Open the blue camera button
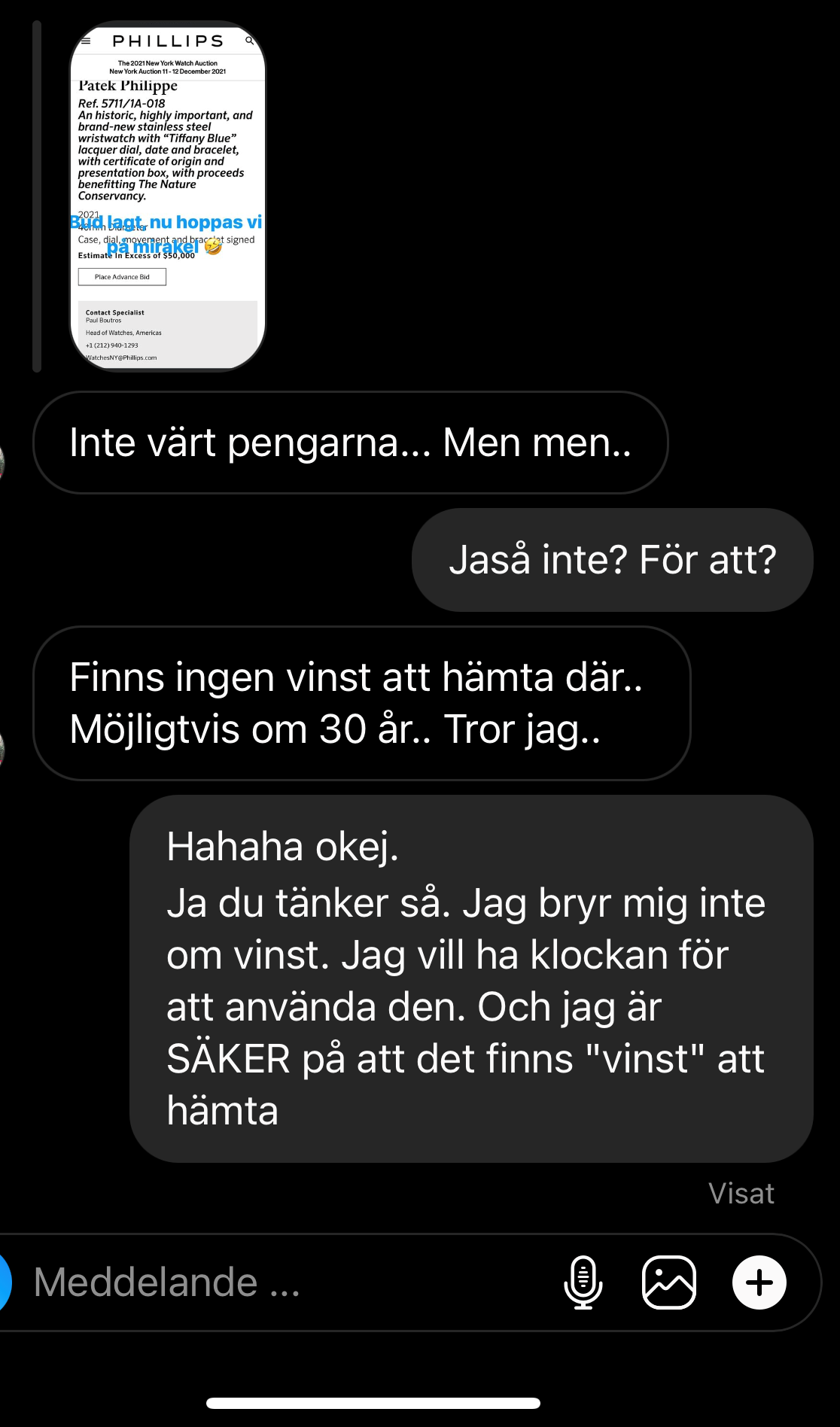The image size is (840, 1427). 5,1282
